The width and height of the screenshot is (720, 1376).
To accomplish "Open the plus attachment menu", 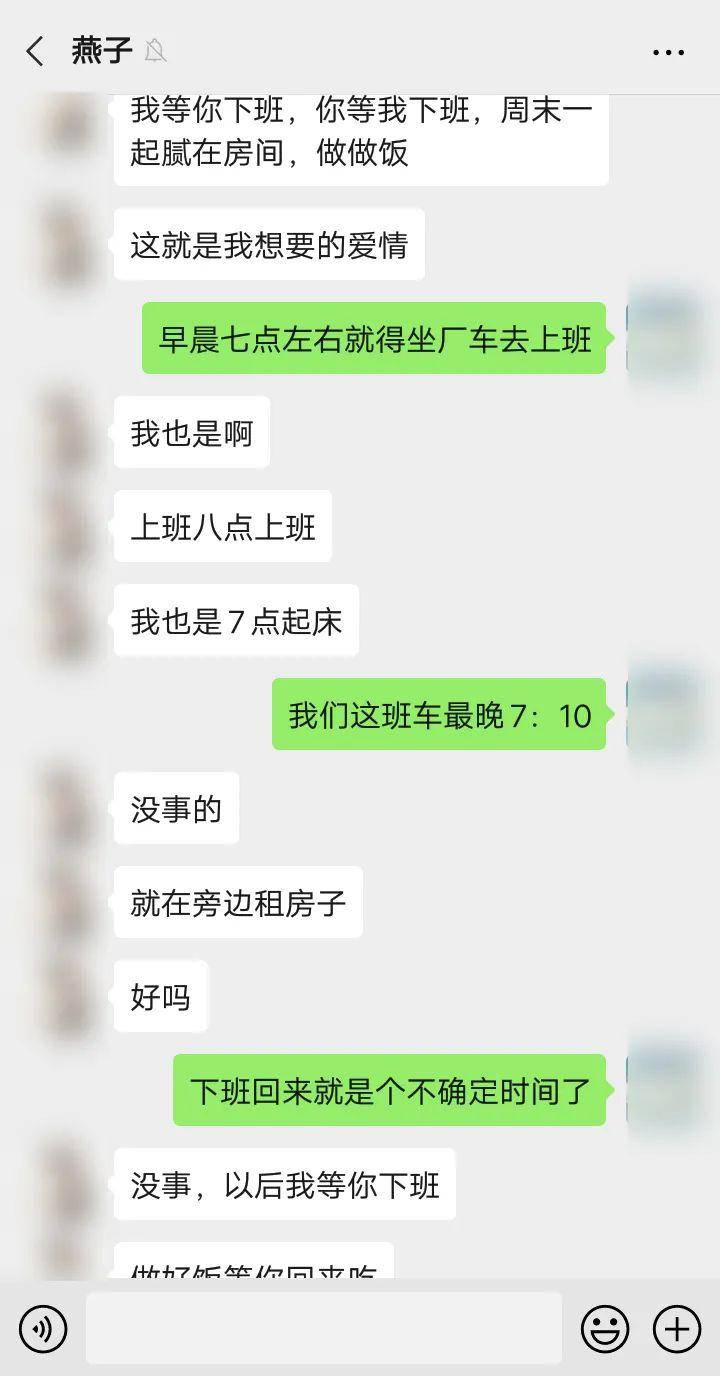I will [677, 1328].
